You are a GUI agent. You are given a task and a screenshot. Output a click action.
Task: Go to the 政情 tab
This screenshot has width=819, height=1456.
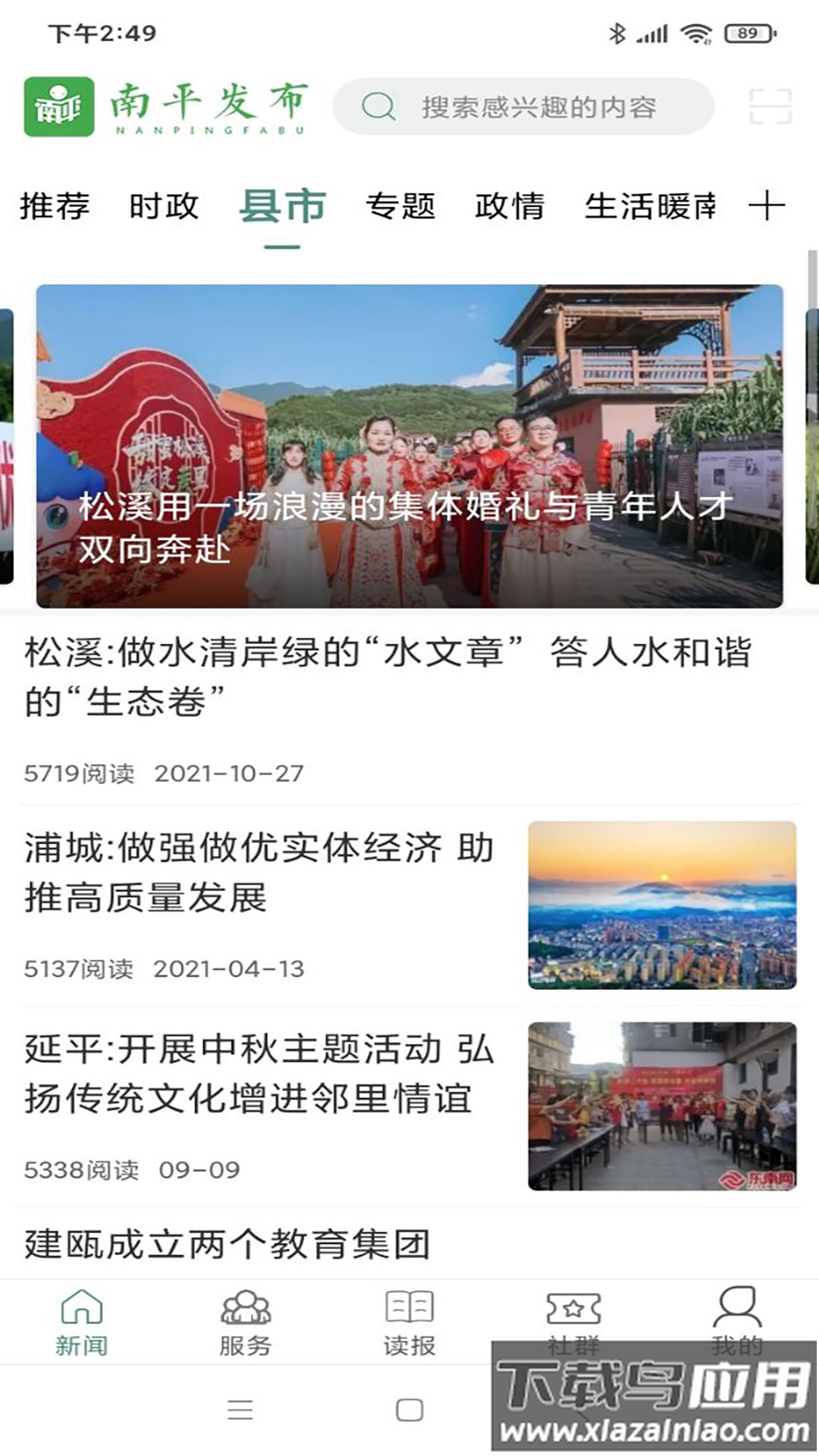click(510, 206)
